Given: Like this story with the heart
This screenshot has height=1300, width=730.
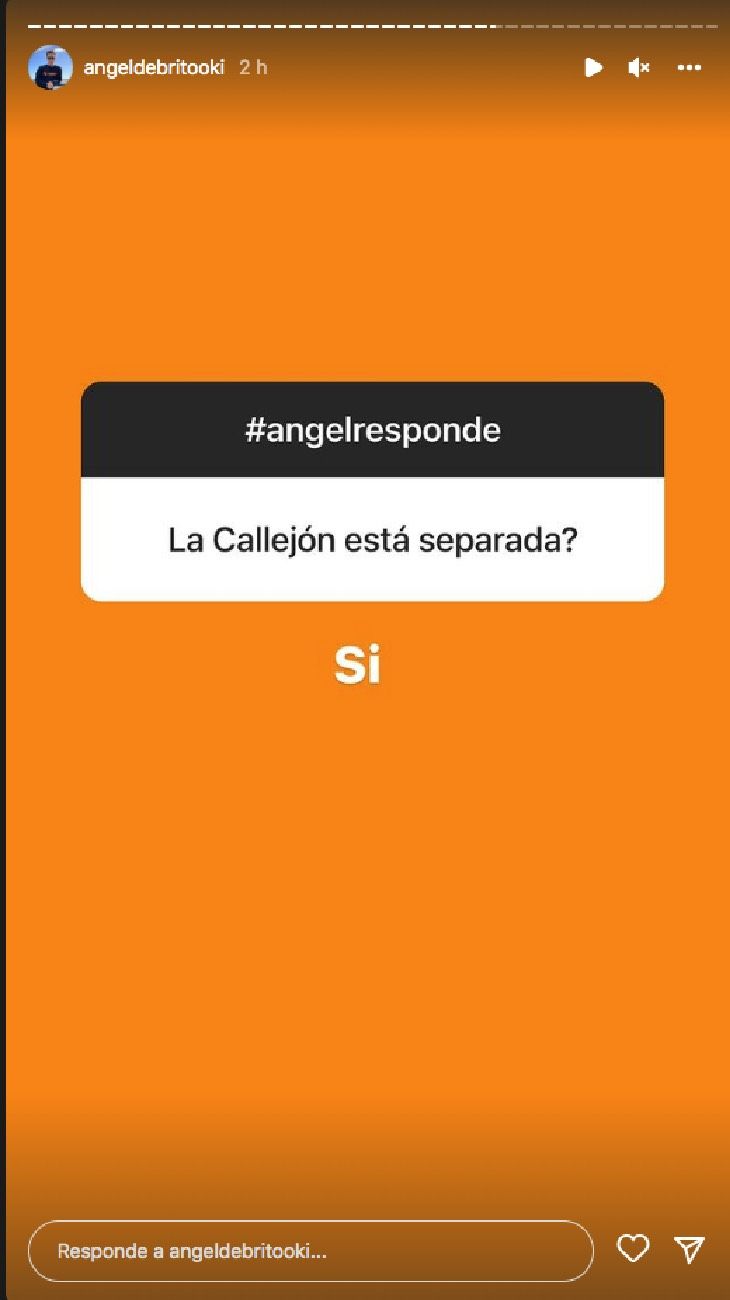Looking at the screenshot, I should [x=633, y=1249].
